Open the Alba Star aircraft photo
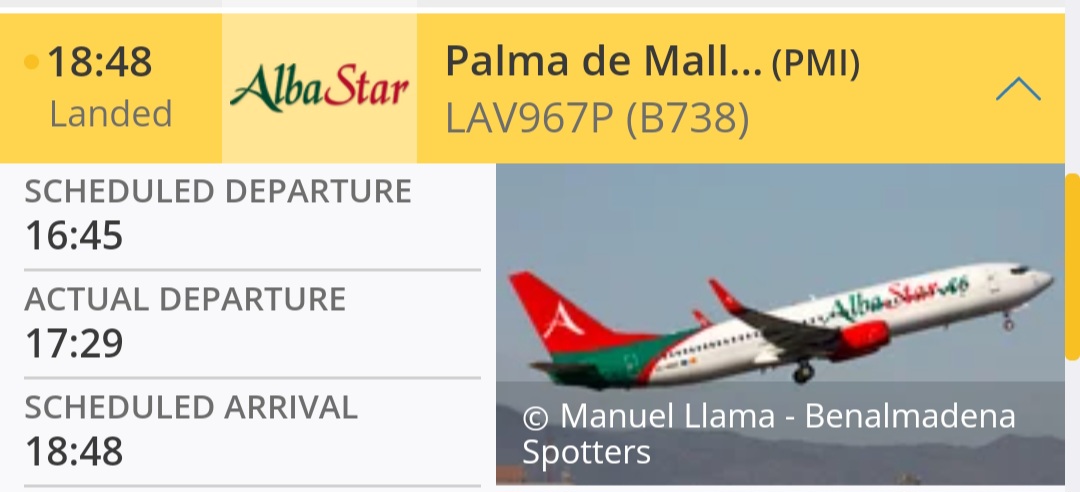1080x492 pixels. 780,300
